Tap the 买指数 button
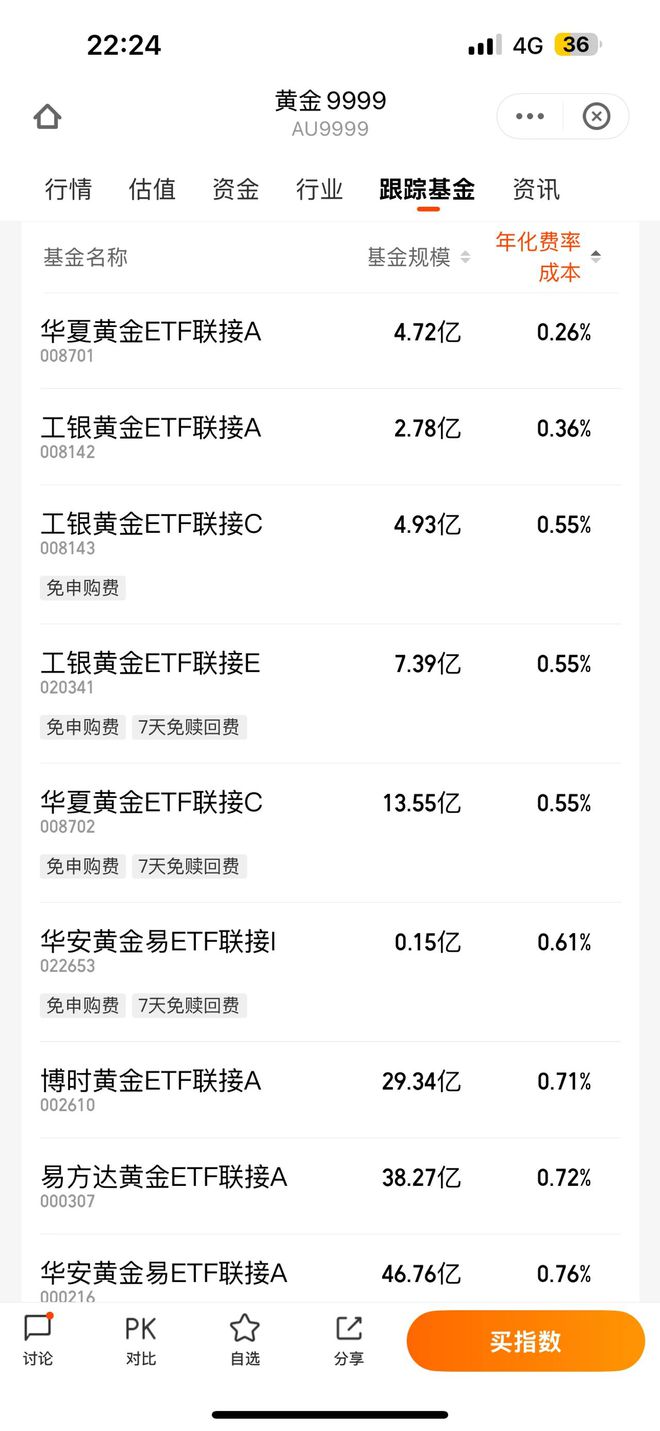Screen dimensions: 660x1431 (x=526, y=1341)
